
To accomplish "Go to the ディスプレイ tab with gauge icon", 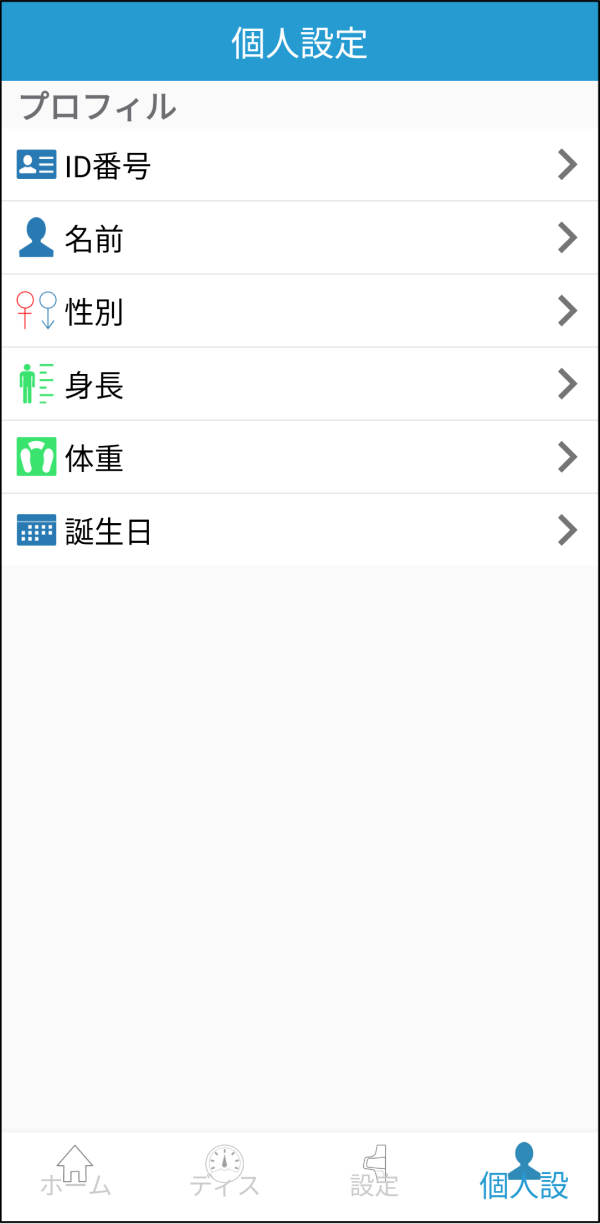I will point(225,1172).
